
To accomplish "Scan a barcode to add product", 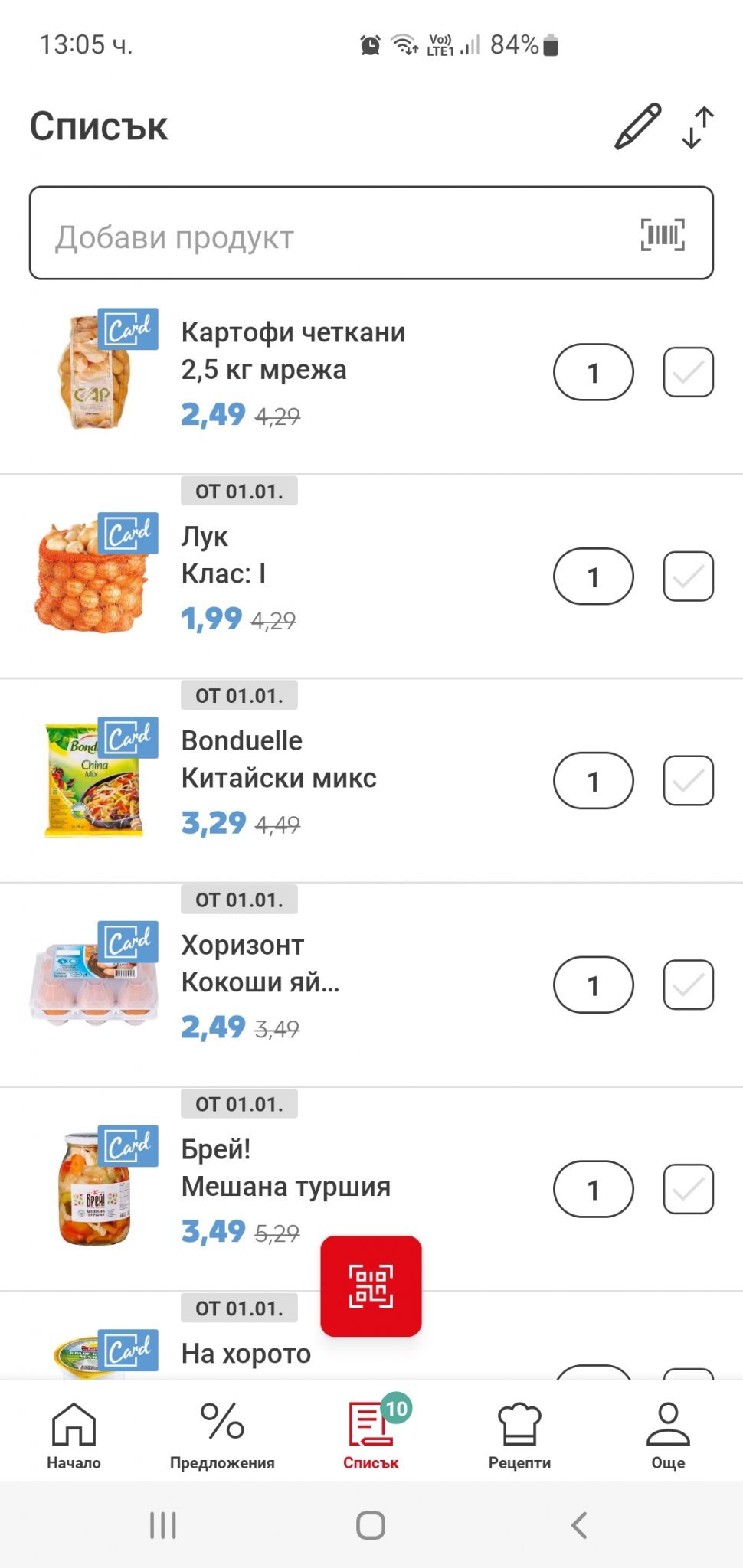I will (x=663, y=234).
